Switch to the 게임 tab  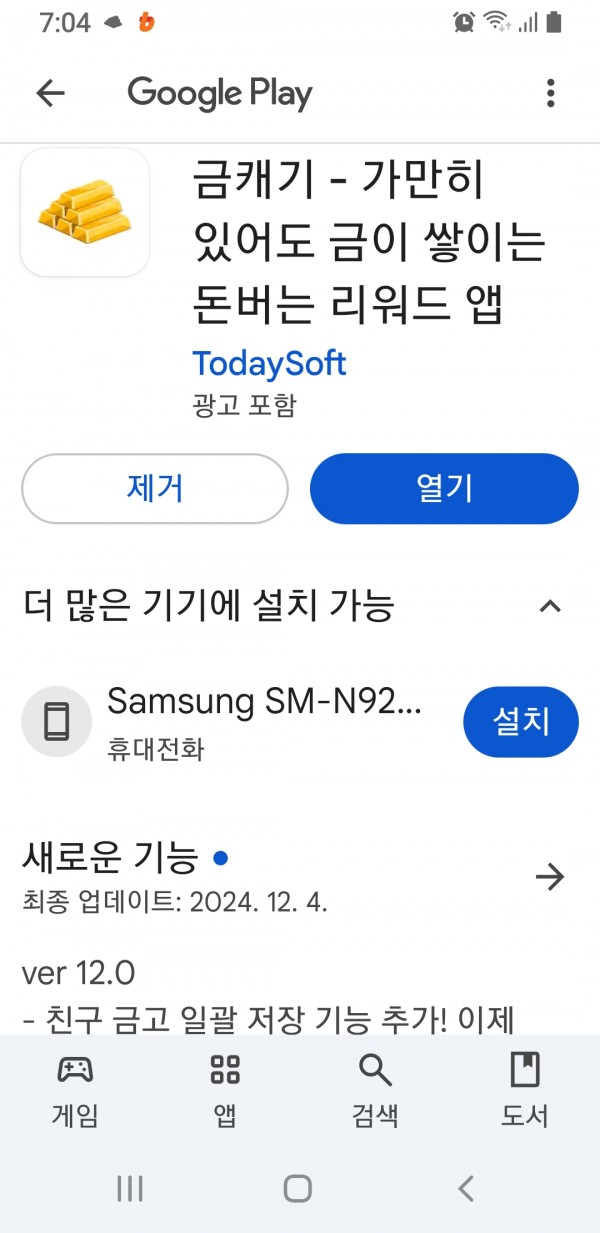click(75, 1090)
